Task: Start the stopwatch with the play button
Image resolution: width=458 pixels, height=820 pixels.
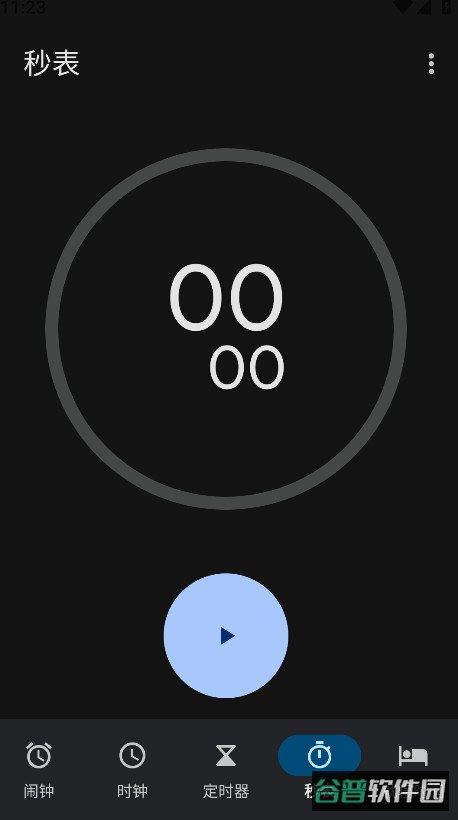Action: click(x=226, y=635)
